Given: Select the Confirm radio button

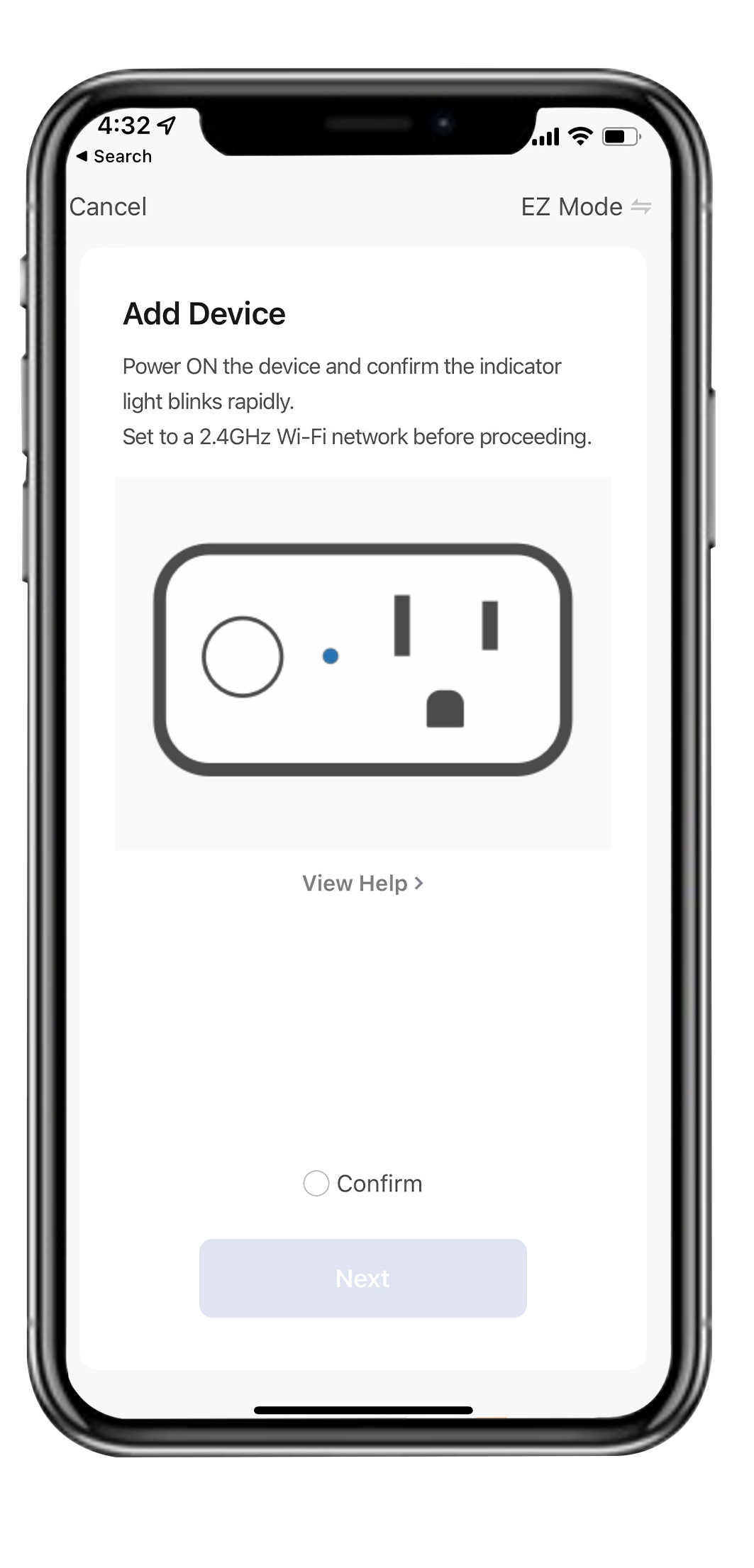Looking at the screenshot, I should coord(316,1184).
